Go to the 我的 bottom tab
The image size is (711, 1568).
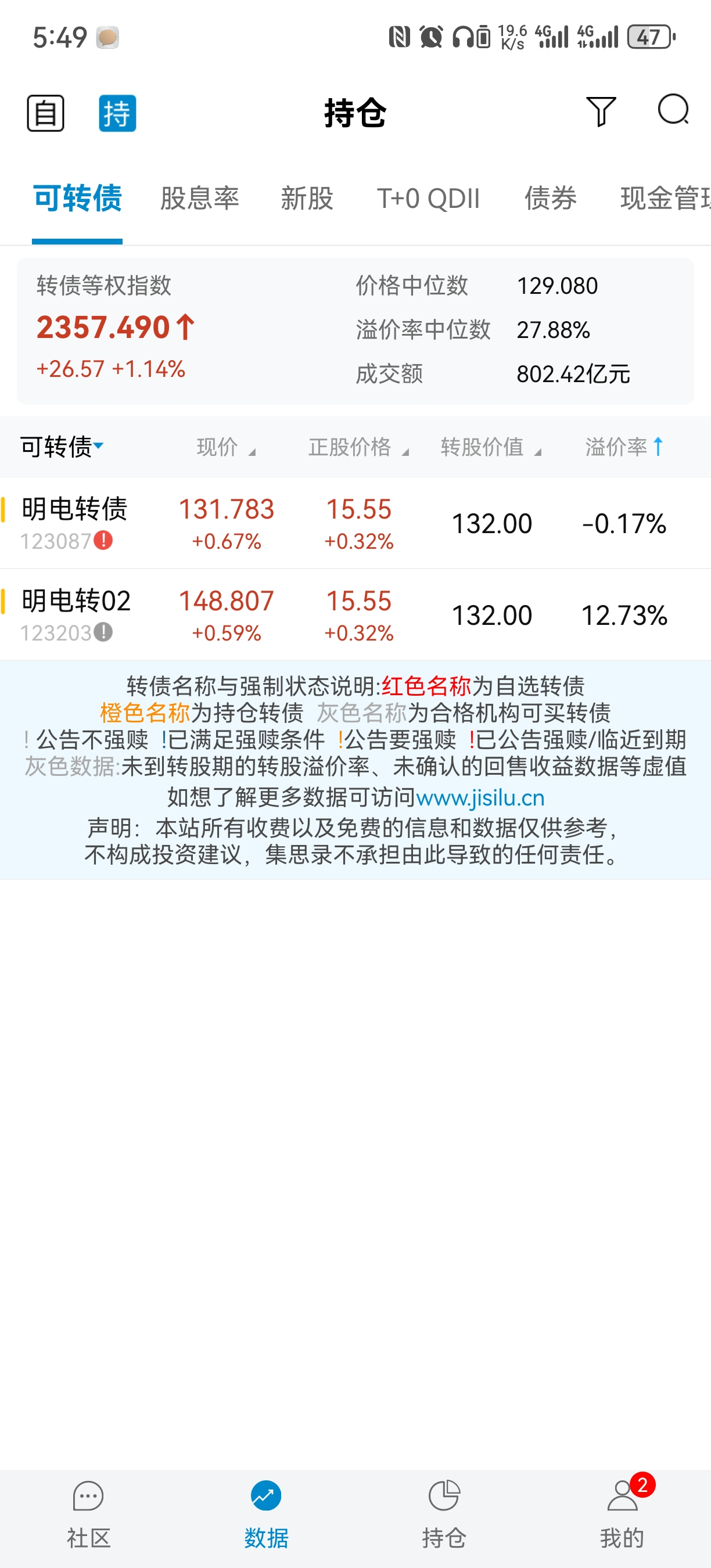pyautogui.click(x=622, y=1513)
